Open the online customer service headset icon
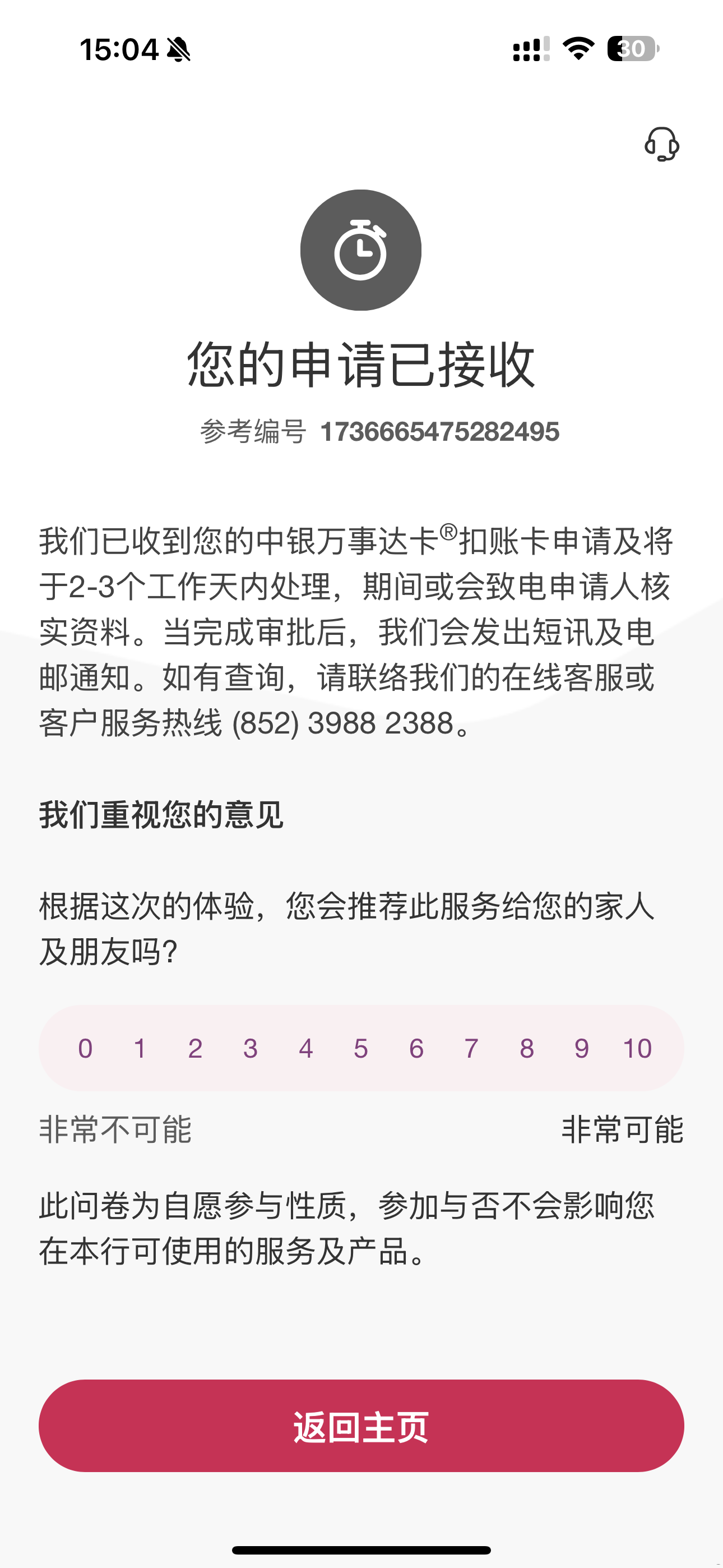 pos(662,145)
